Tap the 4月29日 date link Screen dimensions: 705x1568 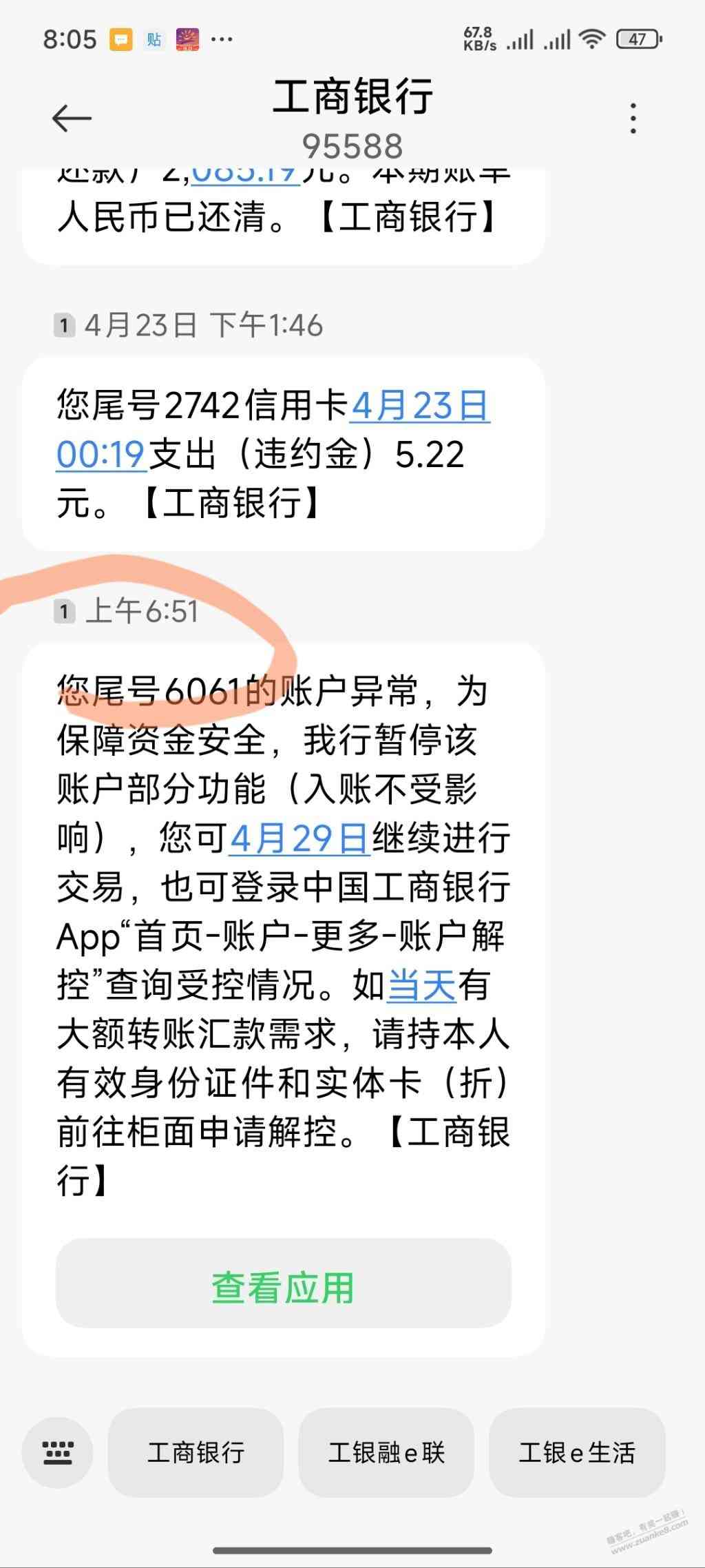click(299, 838)
